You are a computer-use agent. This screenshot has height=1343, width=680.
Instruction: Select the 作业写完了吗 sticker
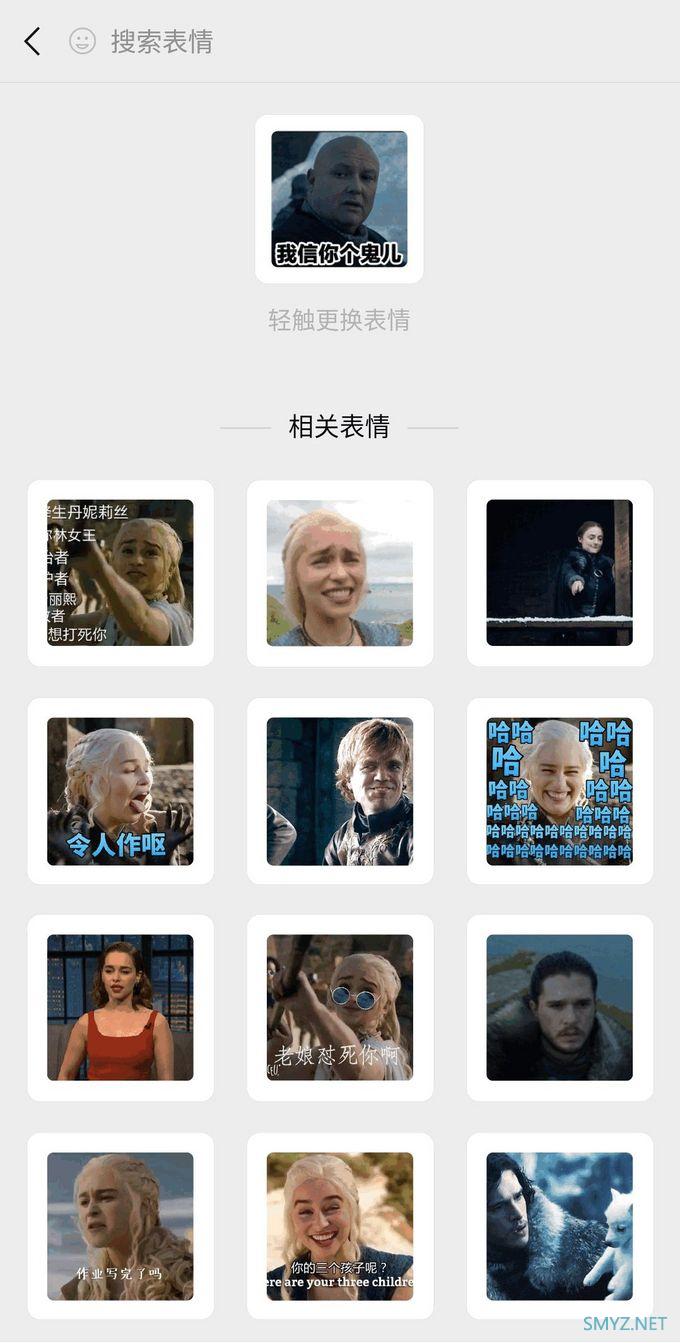point(120,1226)
